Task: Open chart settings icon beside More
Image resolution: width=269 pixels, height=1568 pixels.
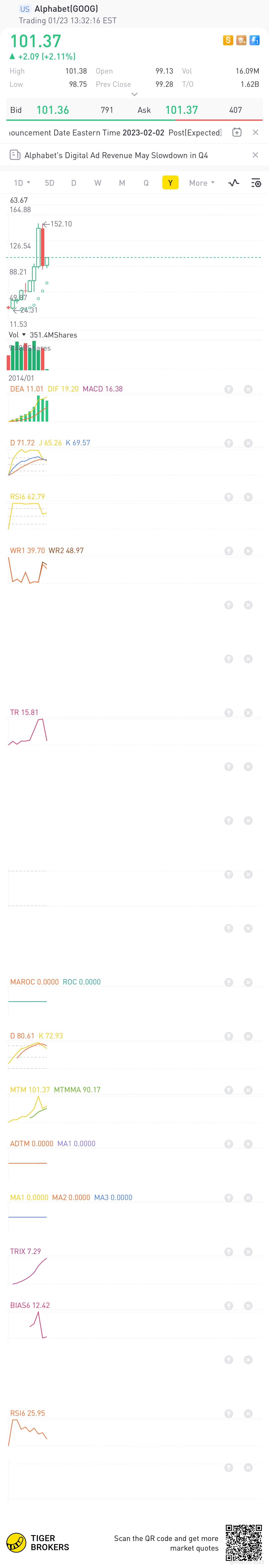Action: (x=256, y=183)
